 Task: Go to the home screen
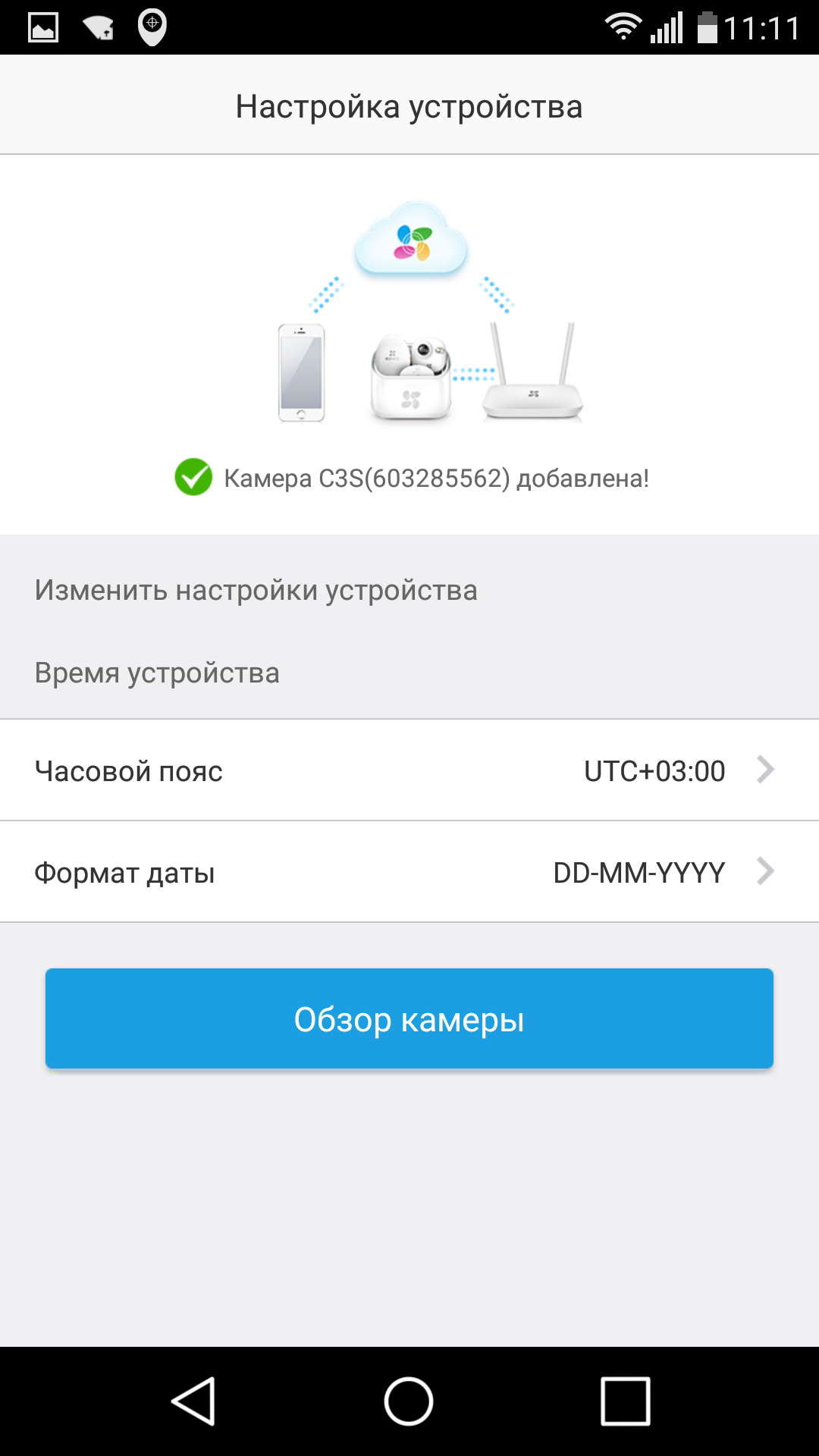[409, 1401]
